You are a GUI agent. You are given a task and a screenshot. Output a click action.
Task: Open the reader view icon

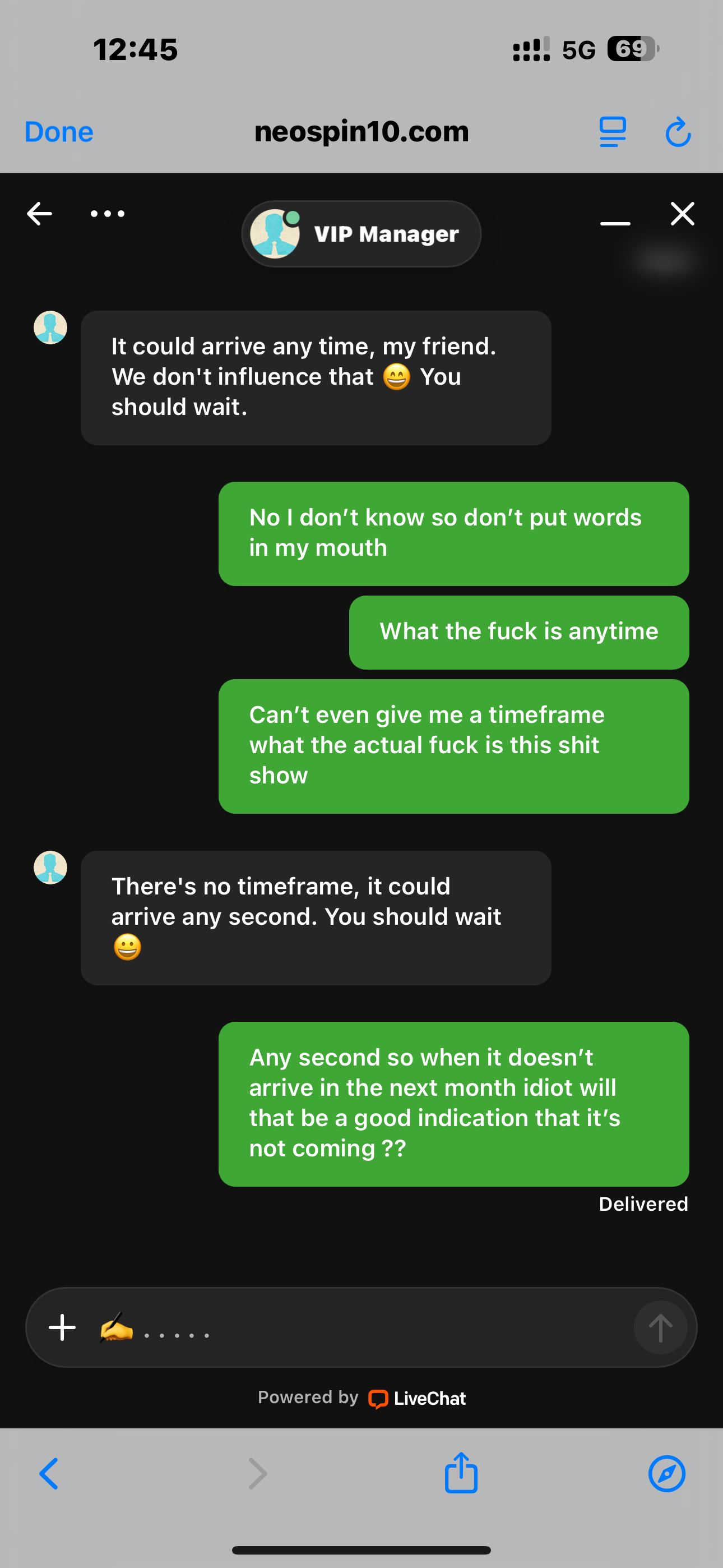(612, 132)
